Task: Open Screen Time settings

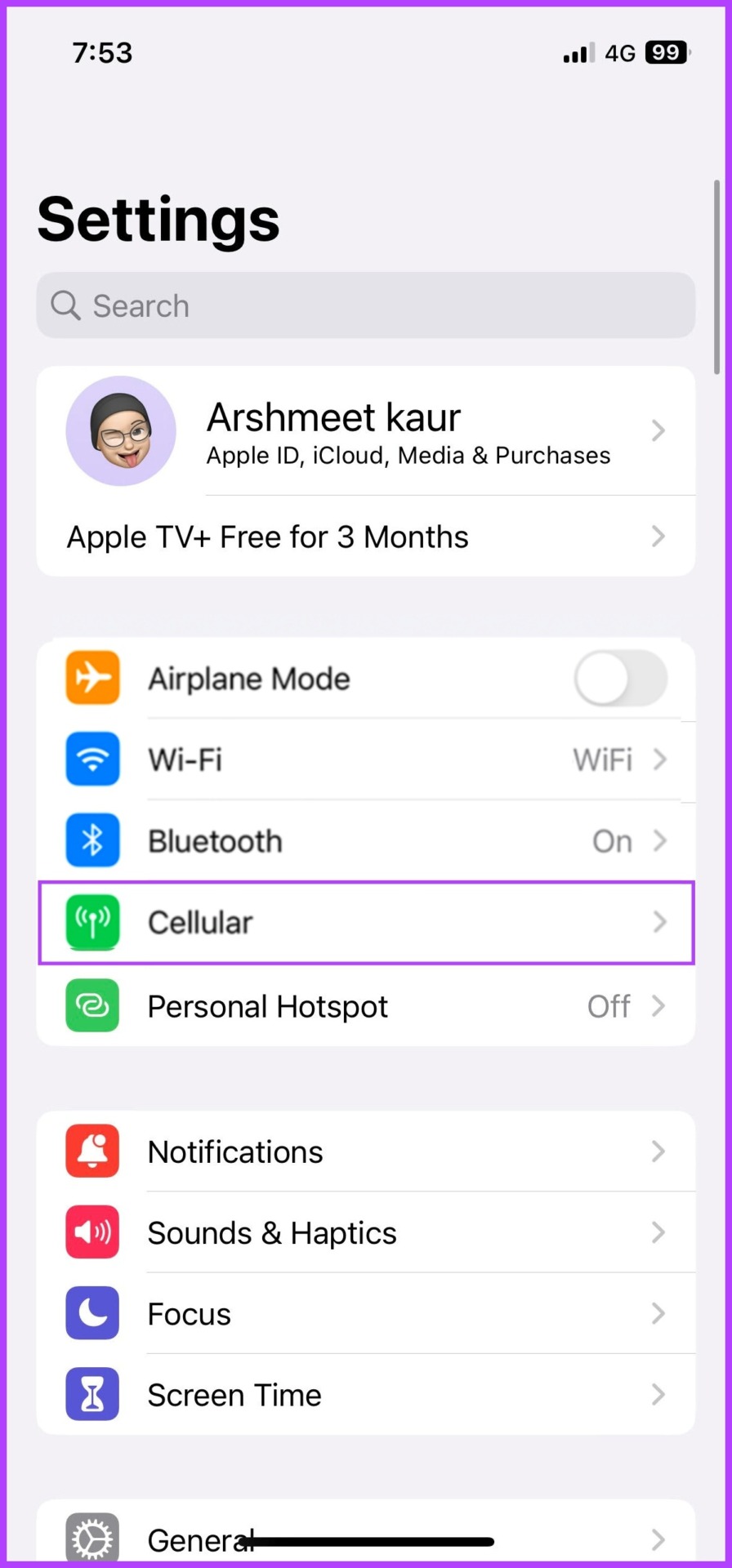Action: [x=365, y=1395]
